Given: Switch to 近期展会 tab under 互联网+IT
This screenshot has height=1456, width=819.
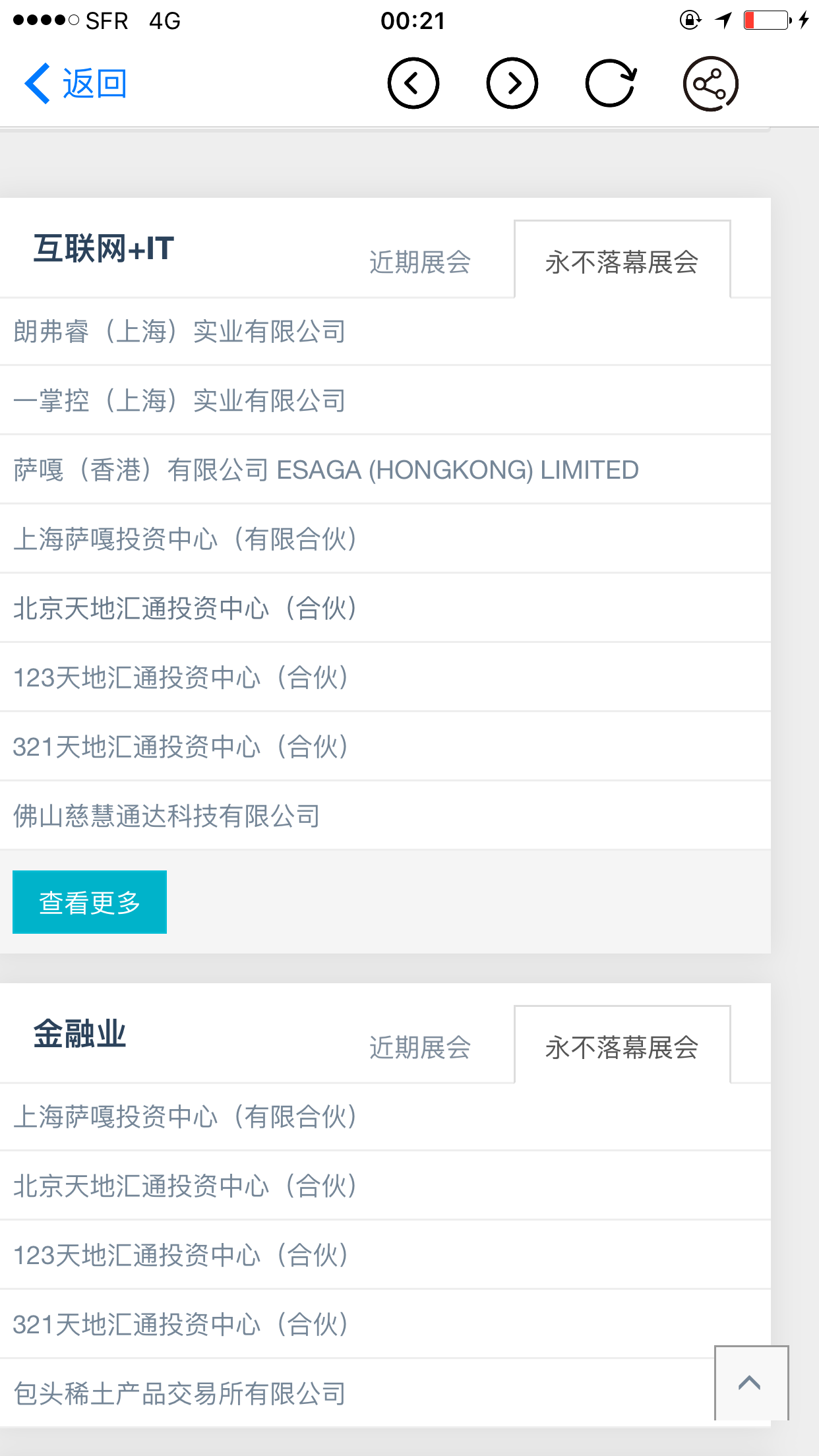Looking at the screenshot, I should [420, 262].
